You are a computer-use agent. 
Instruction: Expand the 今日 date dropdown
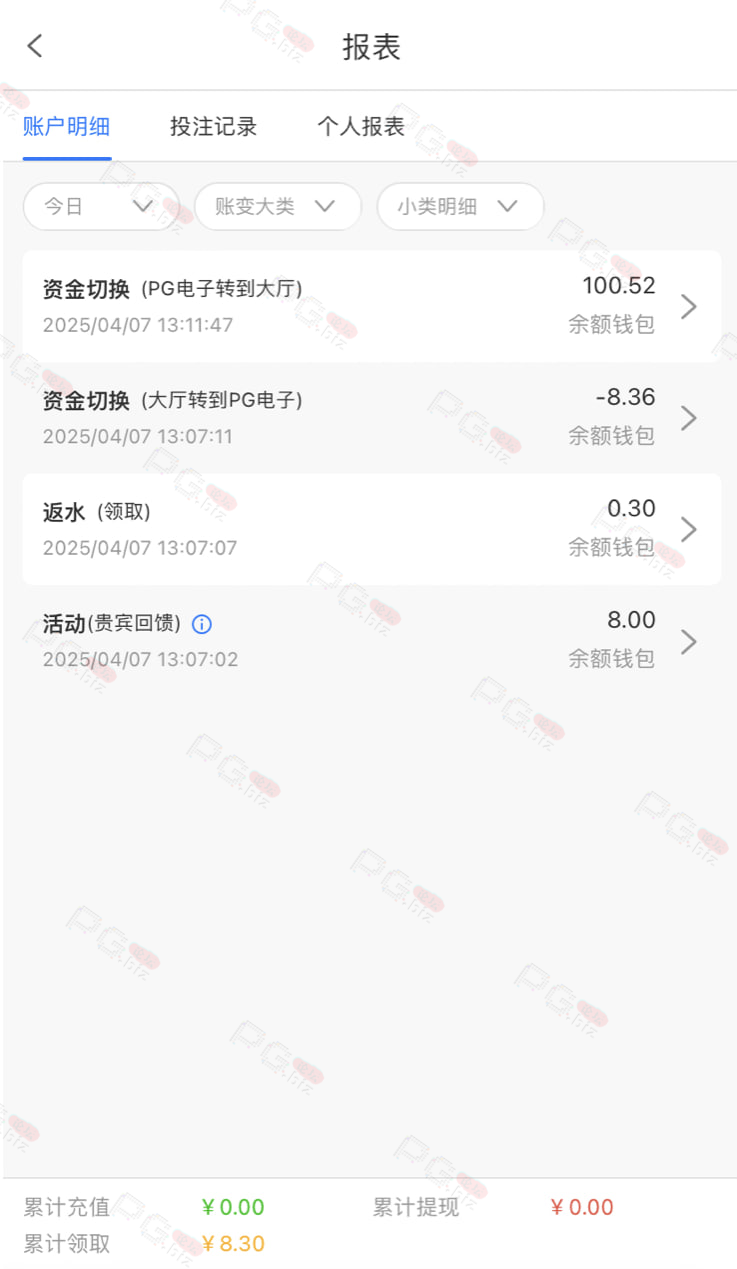101,206
